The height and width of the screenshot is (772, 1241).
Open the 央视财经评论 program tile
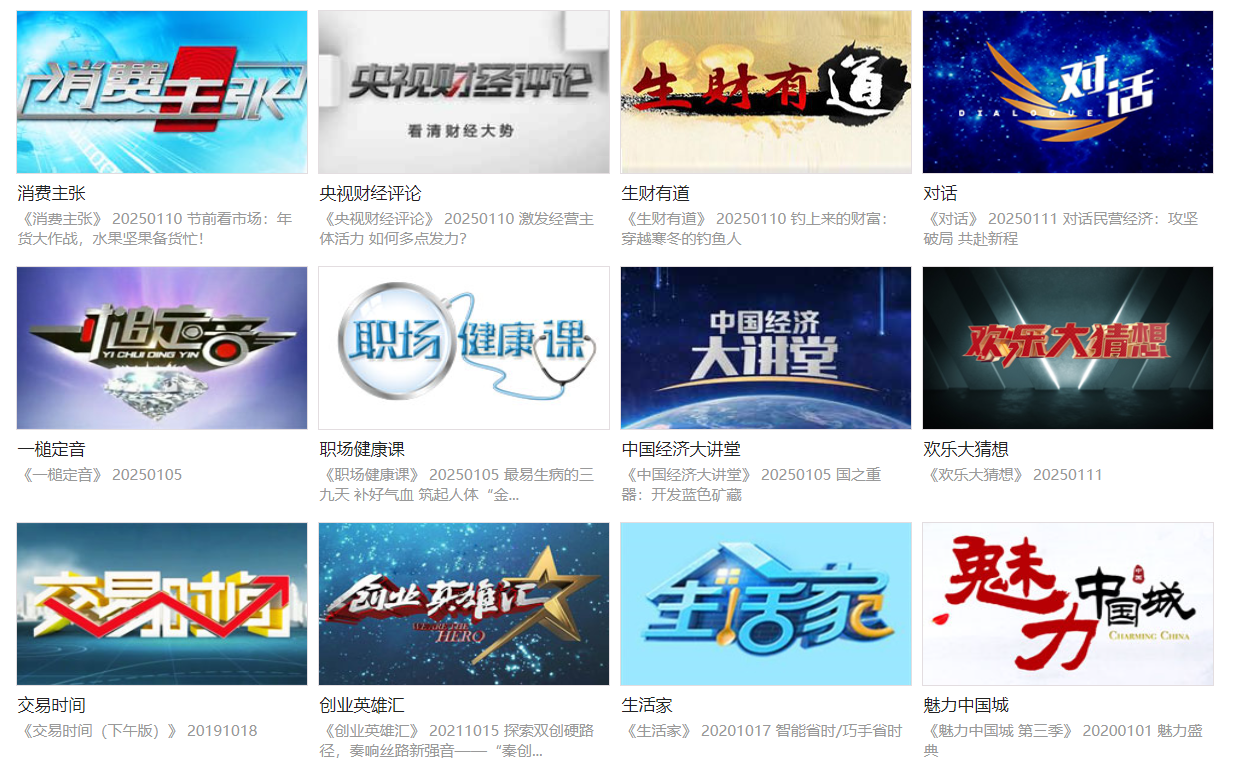[x=464, y=92]
